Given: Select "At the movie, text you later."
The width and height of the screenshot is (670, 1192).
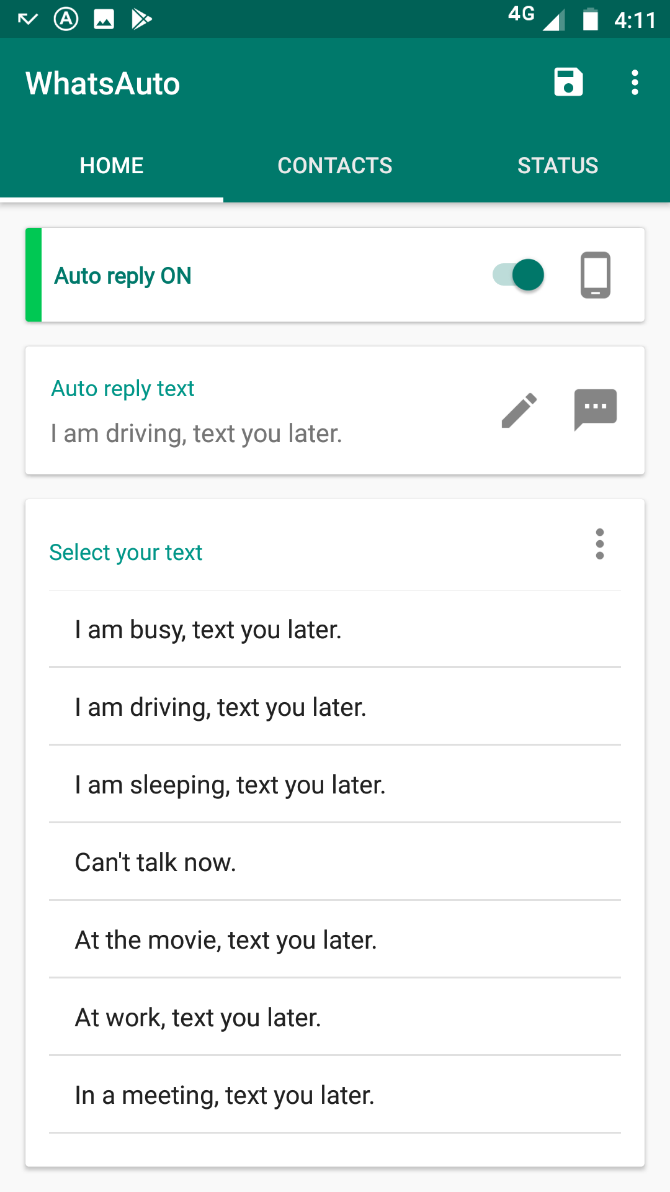Looking at the screenshot, I should 334,940.
